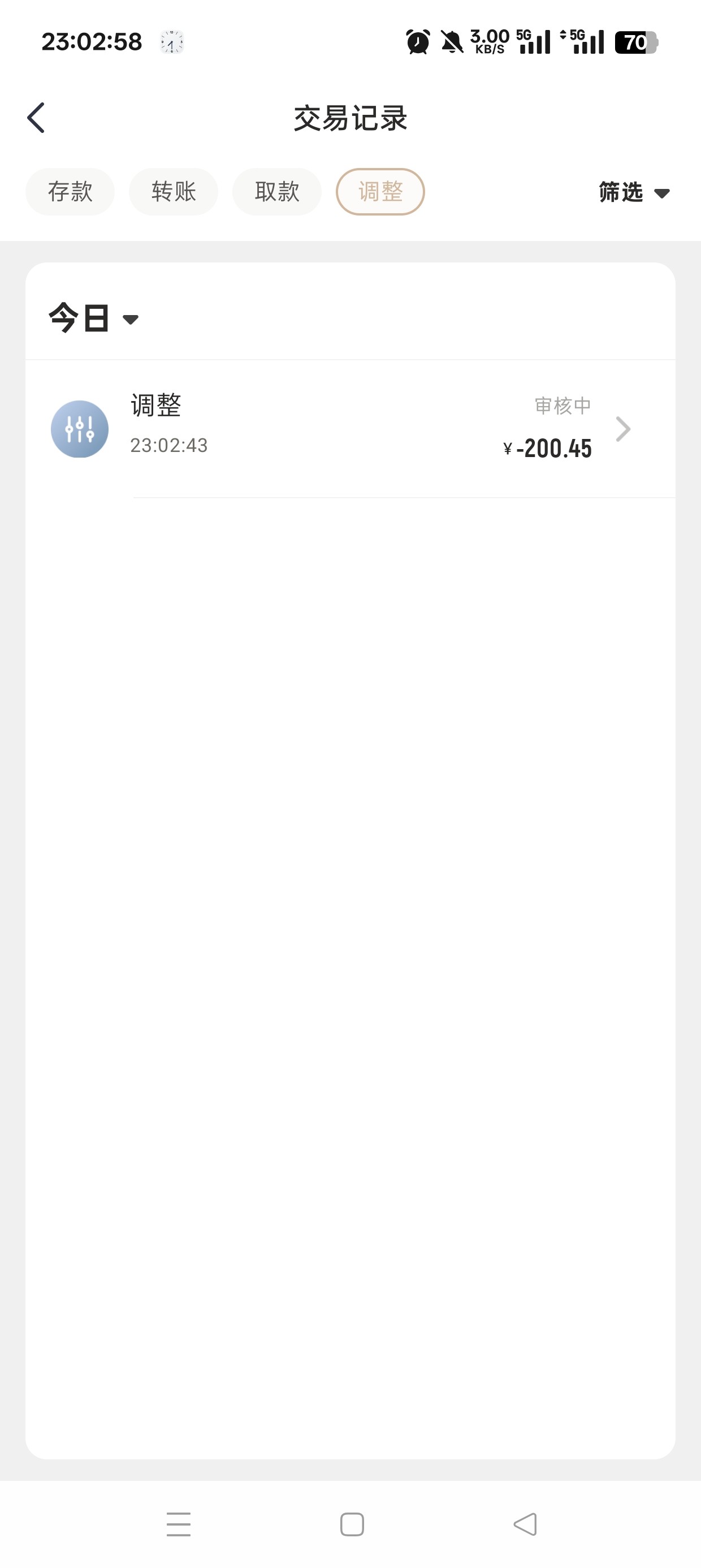701x1568 pixels.
Task: Expand the 今日 date dropdown
Action: (94, 318)
